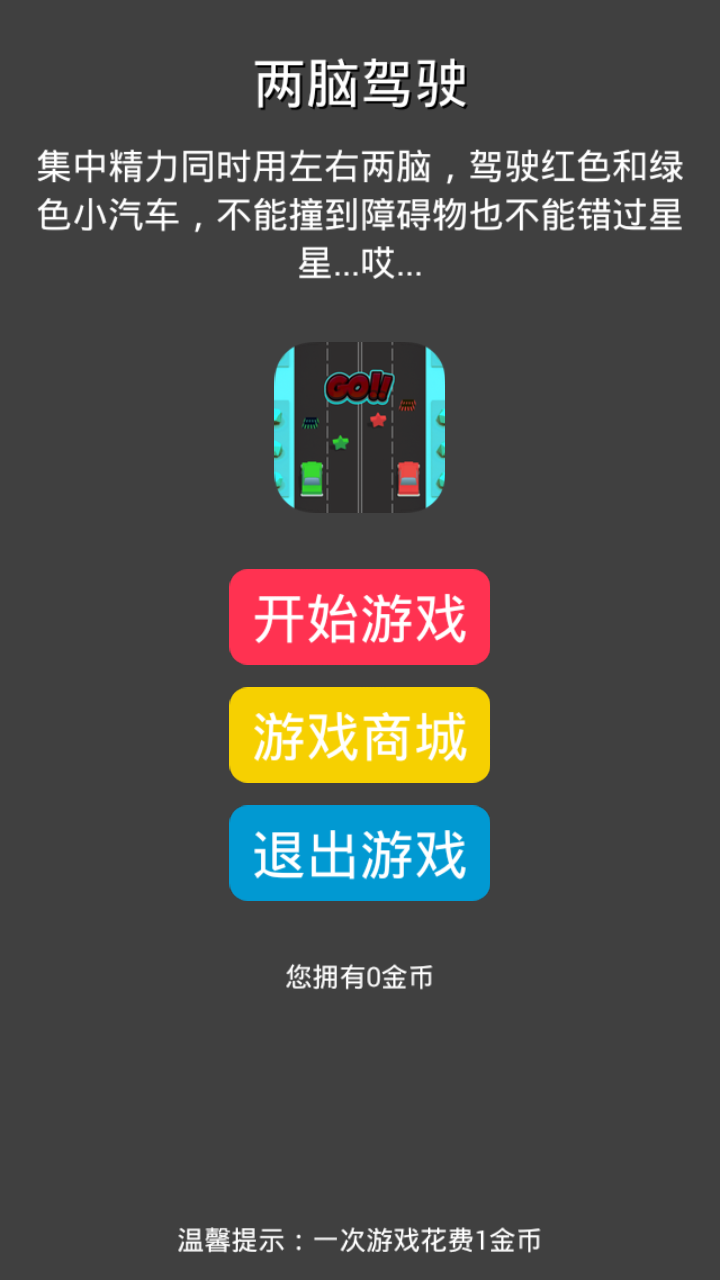The image size is (720, 1280).
Task: Click the spike obstacle in the green lane
Action: pos(311,422)
